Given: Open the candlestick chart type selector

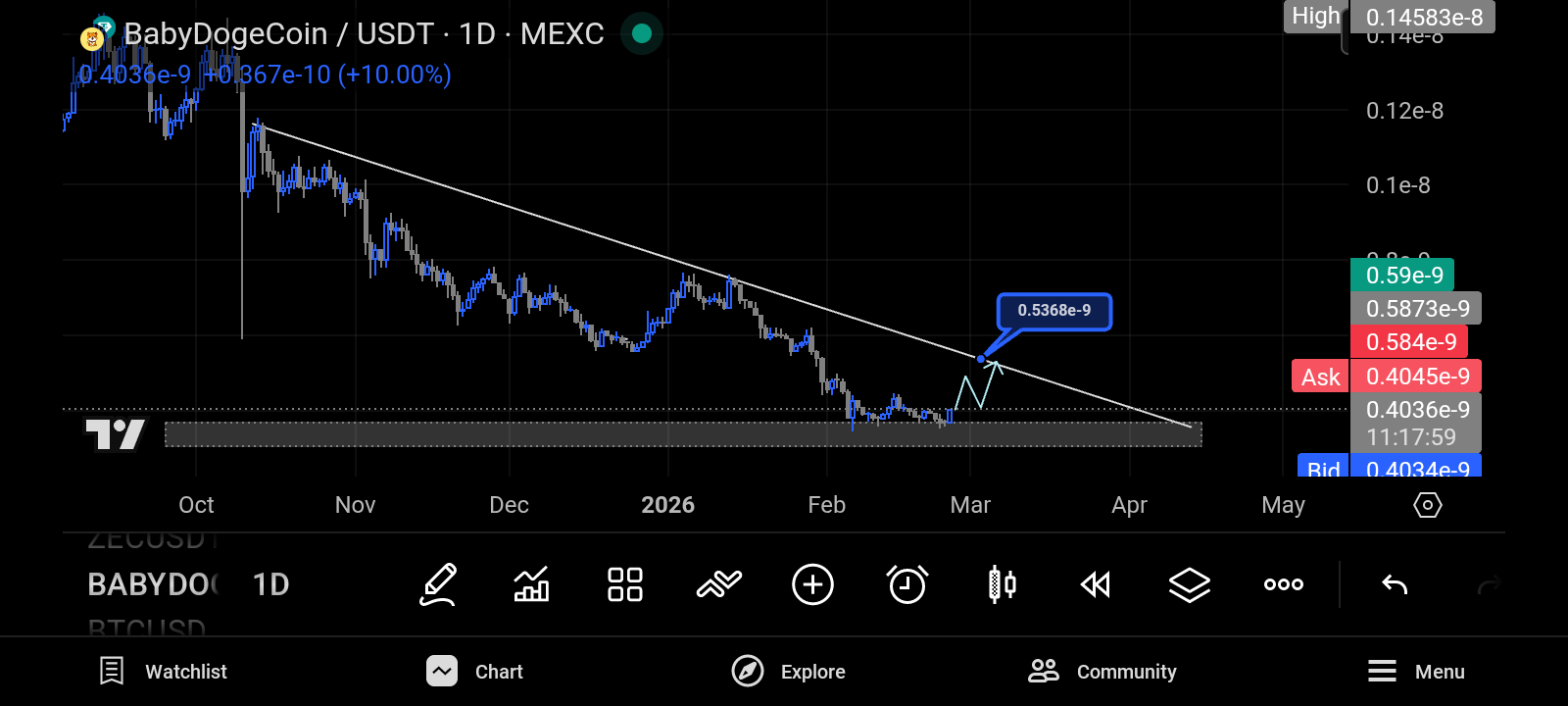Looking at the screenshot, I should (x=1002, y=584).
